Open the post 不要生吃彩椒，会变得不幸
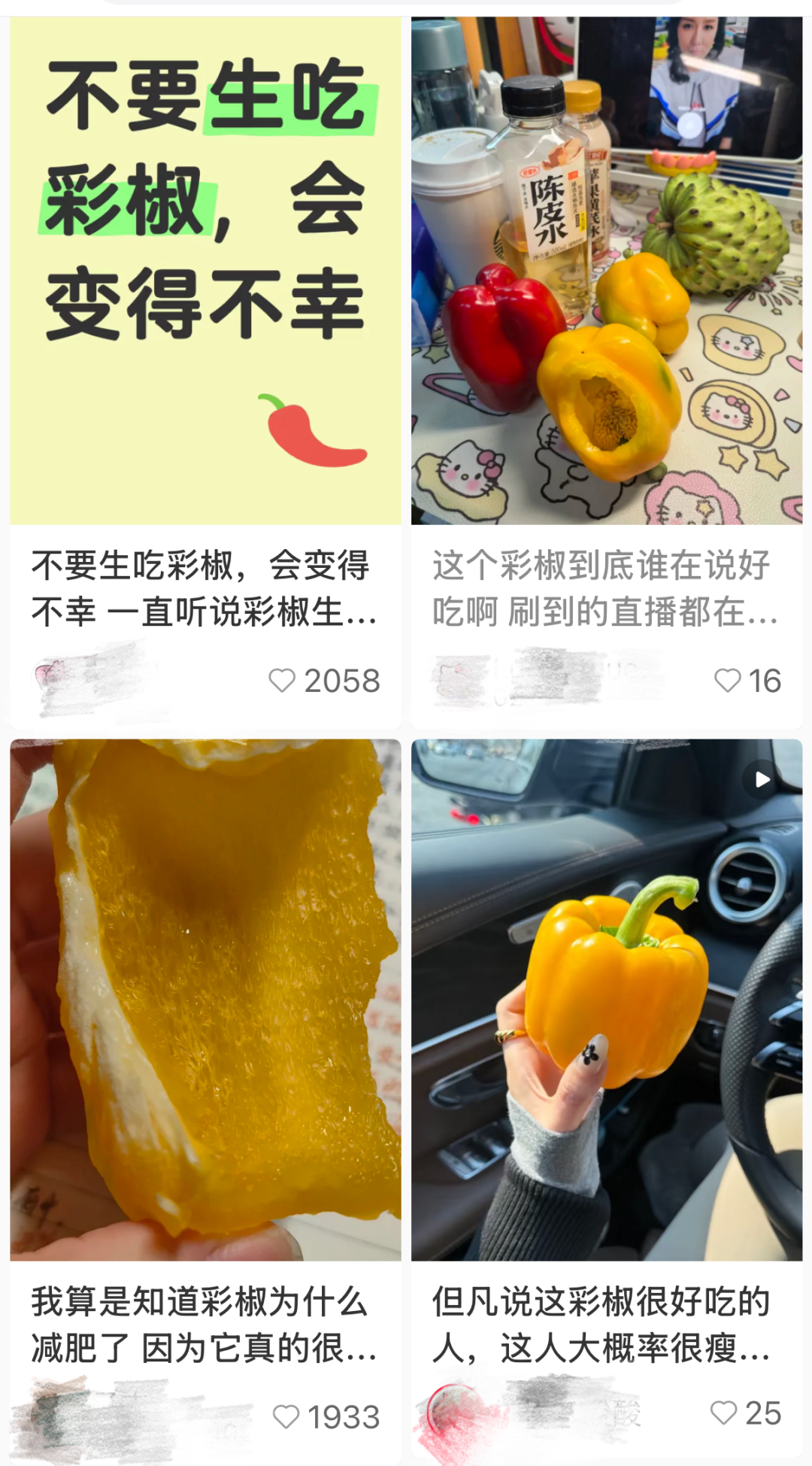Viewport: 812px width, 1466px height. (205, 271)
